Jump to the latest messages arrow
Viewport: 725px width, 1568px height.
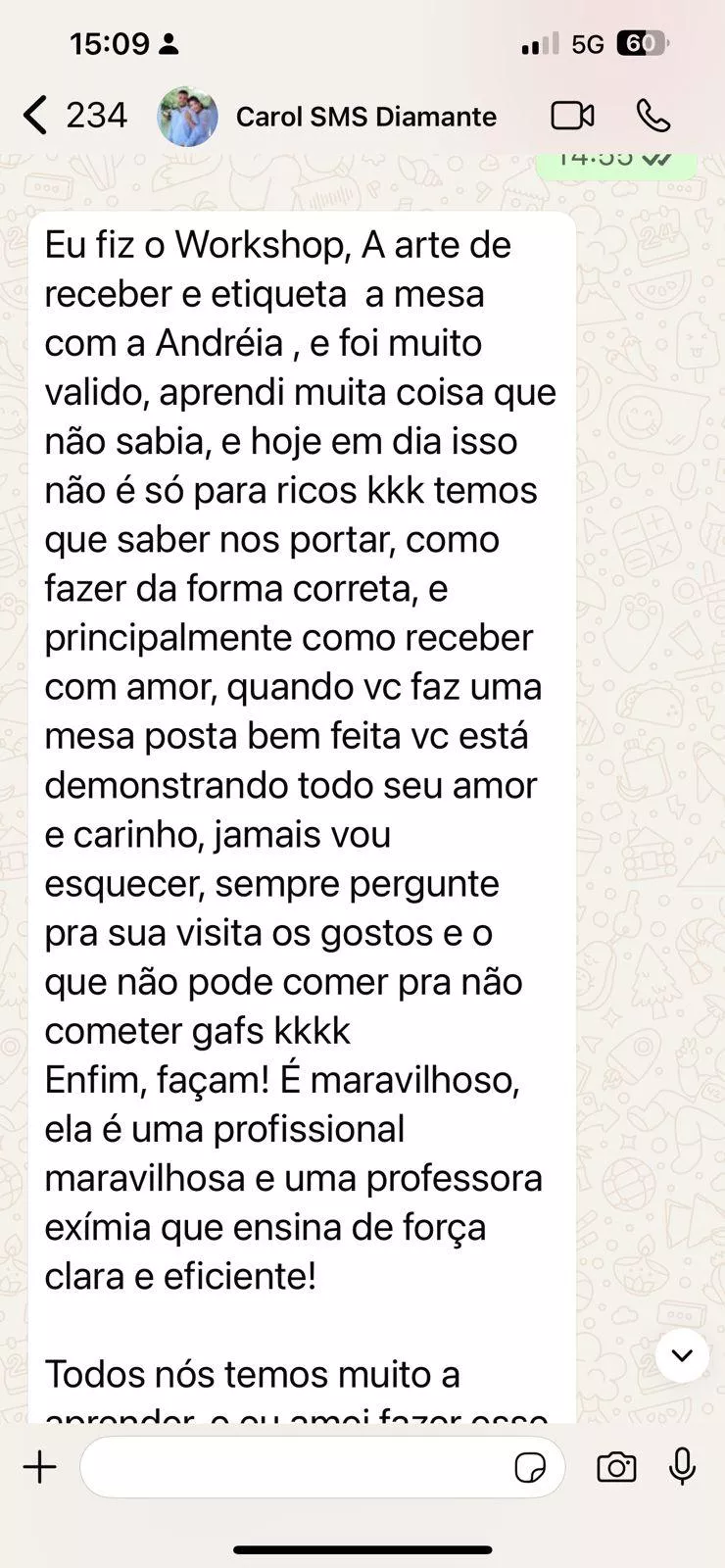(682, 1355)
